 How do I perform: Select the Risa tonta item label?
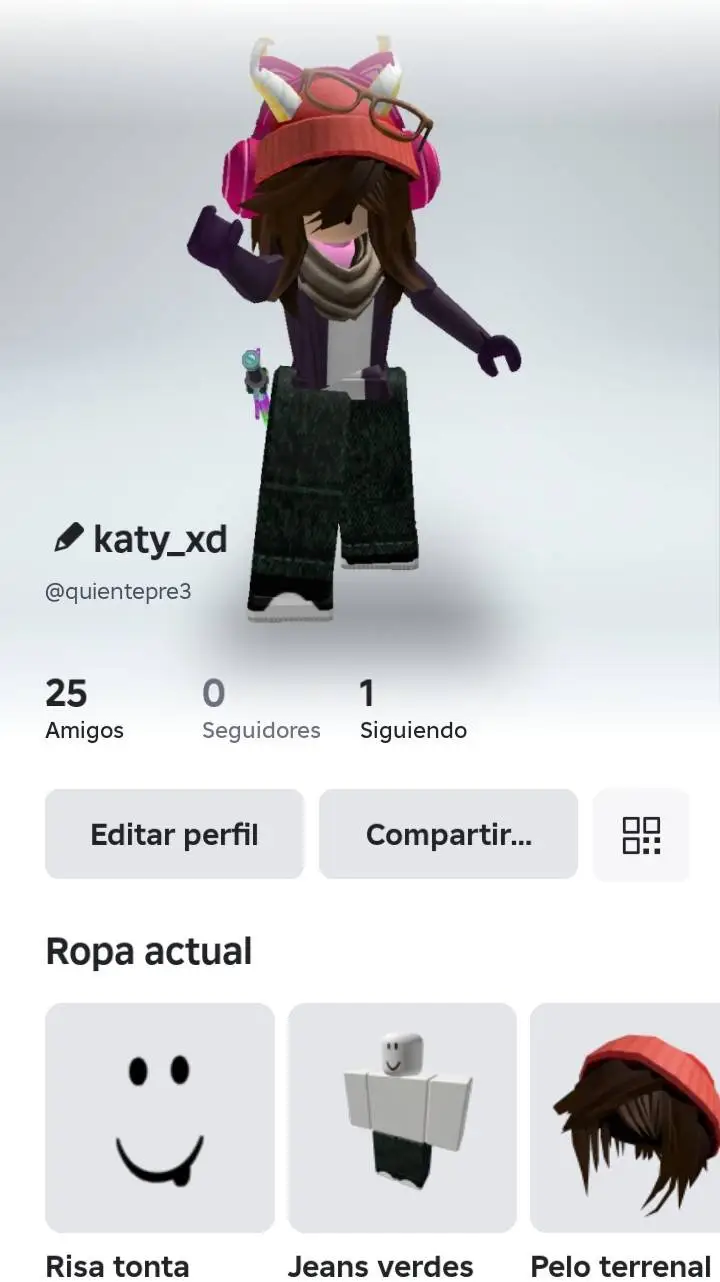117,1266
